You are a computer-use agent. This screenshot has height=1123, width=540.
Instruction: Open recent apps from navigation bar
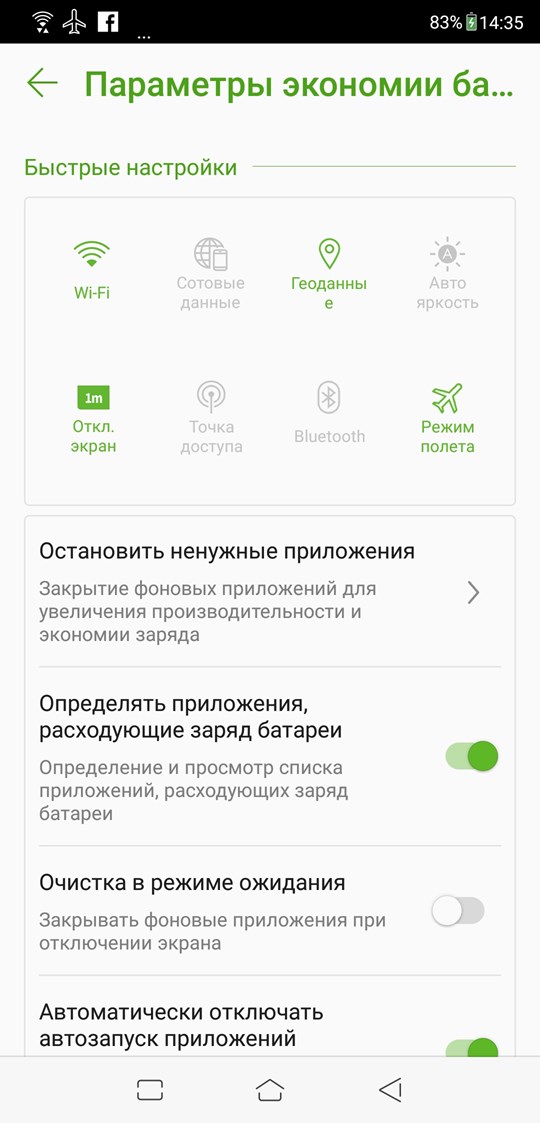pos(150,1090)
